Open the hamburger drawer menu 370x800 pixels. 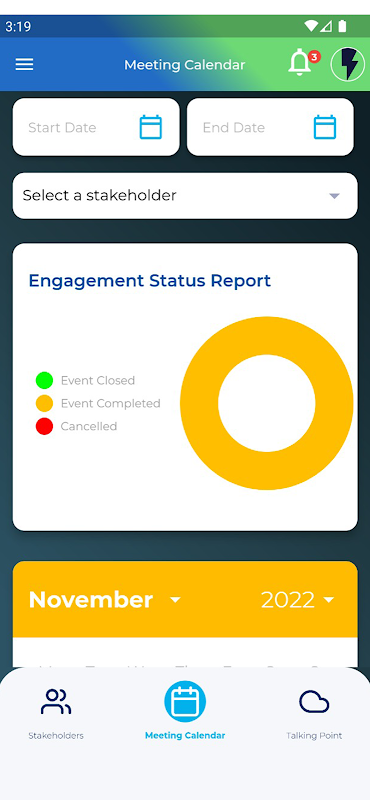tap(24, 65)
